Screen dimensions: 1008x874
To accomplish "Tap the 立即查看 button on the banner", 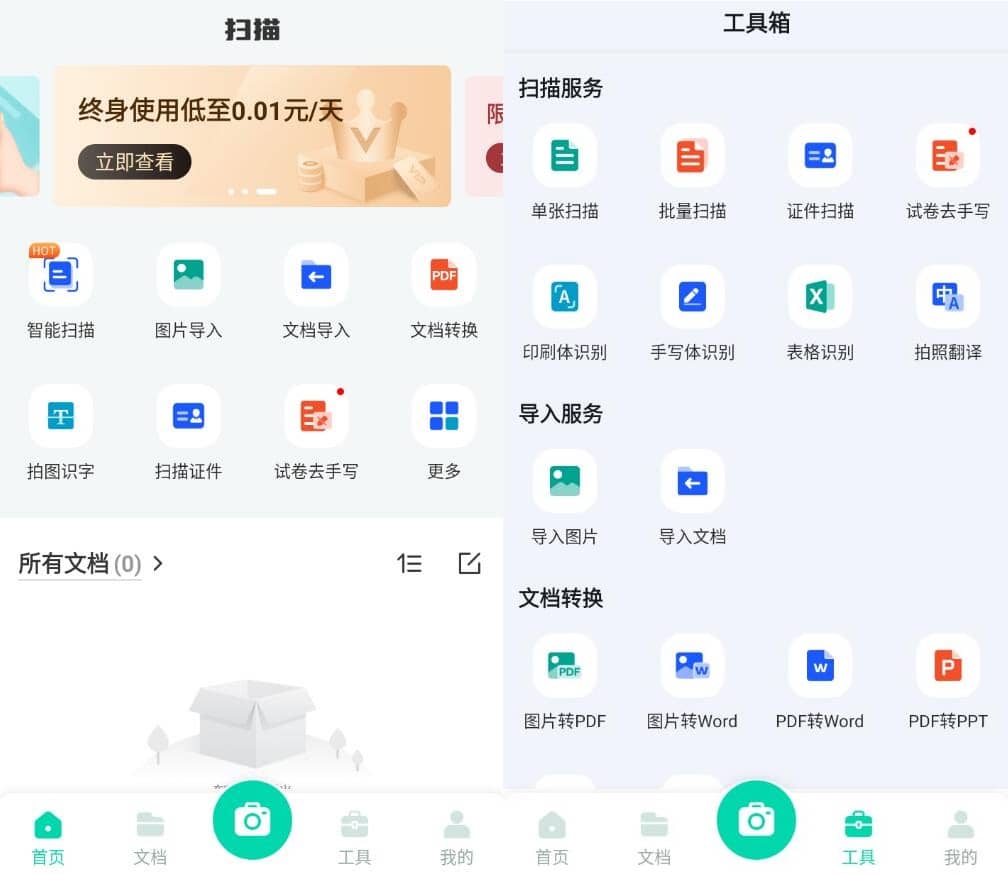I will [134, 162].
